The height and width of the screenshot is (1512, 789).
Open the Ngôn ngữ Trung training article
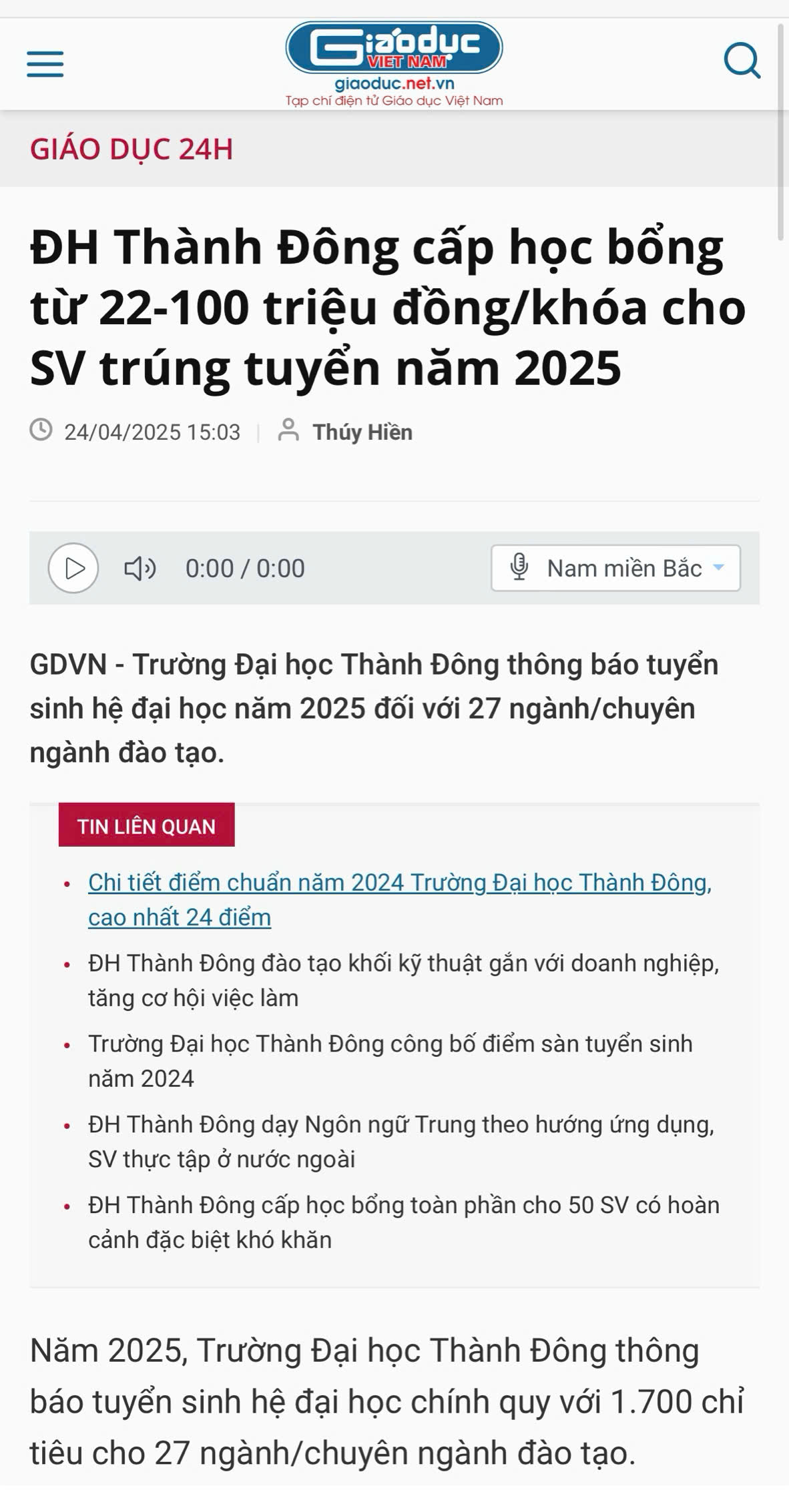point(401,1142)
